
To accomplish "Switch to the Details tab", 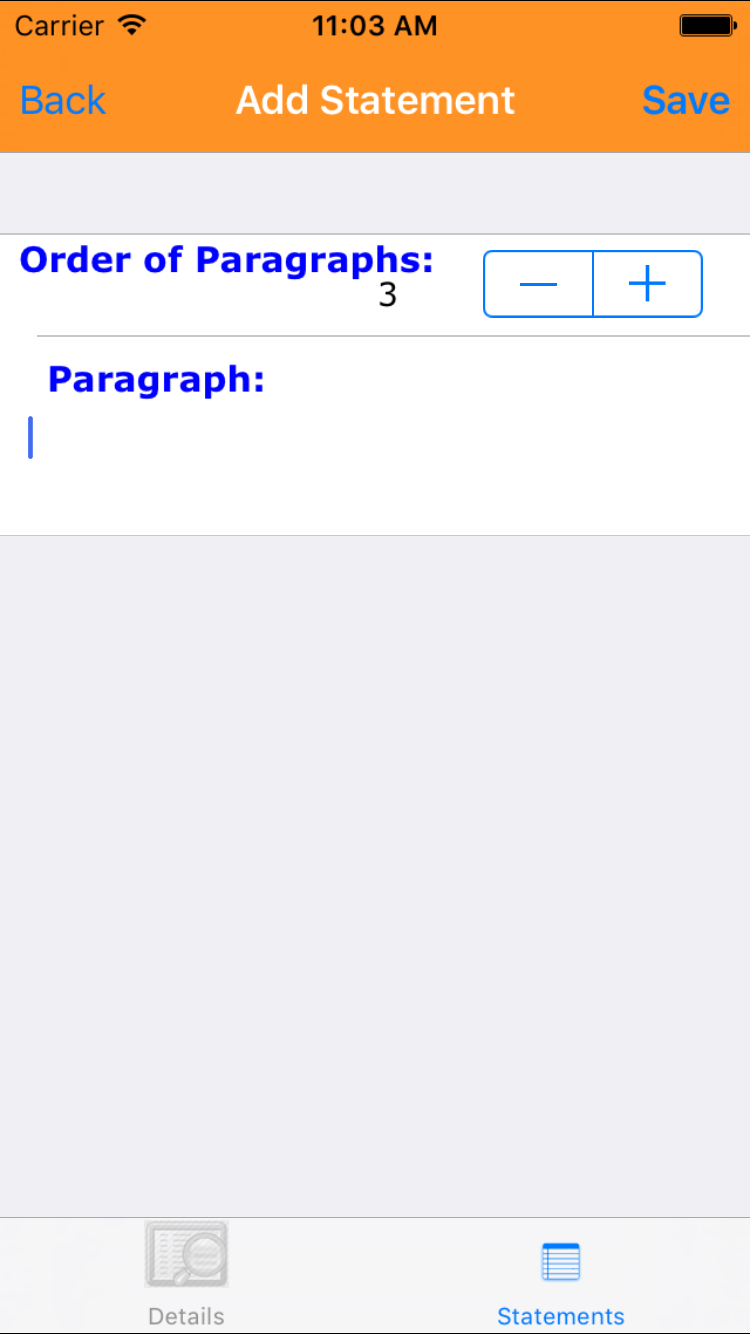I will [187, 1274].
